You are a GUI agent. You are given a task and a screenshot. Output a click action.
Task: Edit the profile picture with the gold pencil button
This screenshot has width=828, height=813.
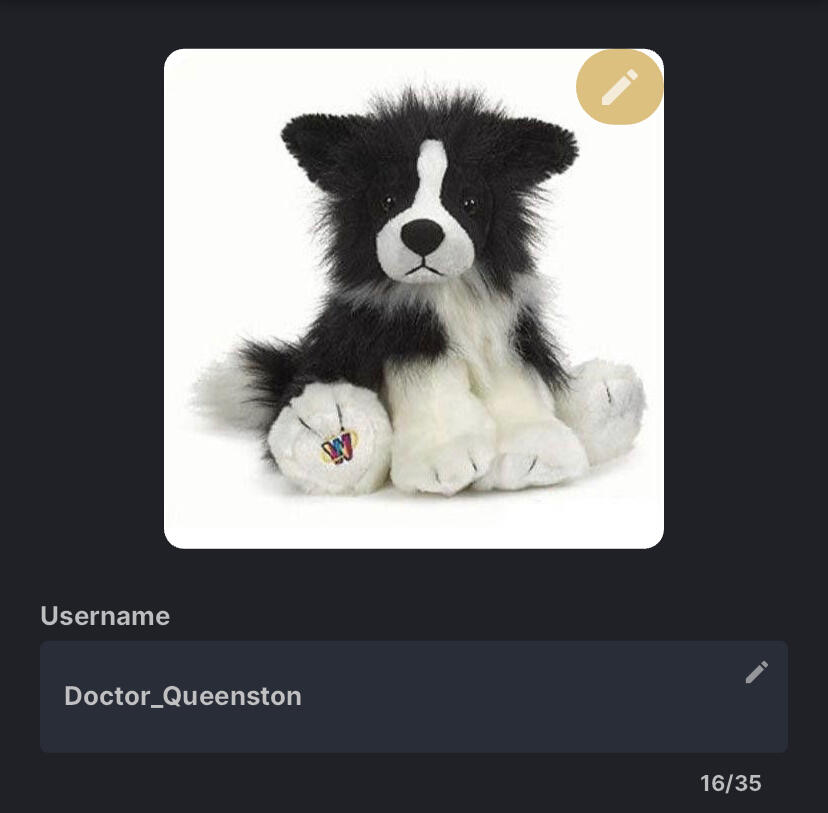(619, 88)
